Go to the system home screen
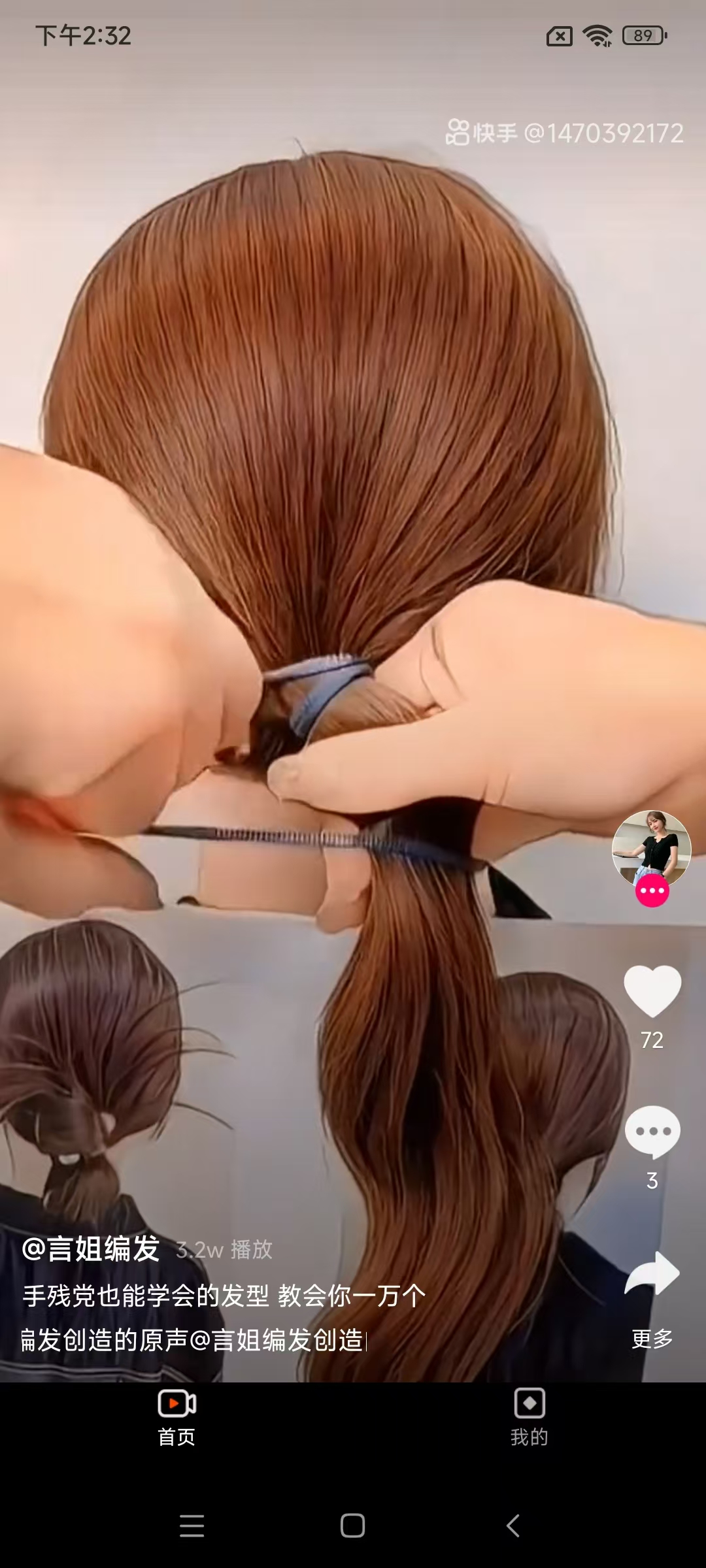The height and width of the screenshot is (1568, 706). point(352,1526)
